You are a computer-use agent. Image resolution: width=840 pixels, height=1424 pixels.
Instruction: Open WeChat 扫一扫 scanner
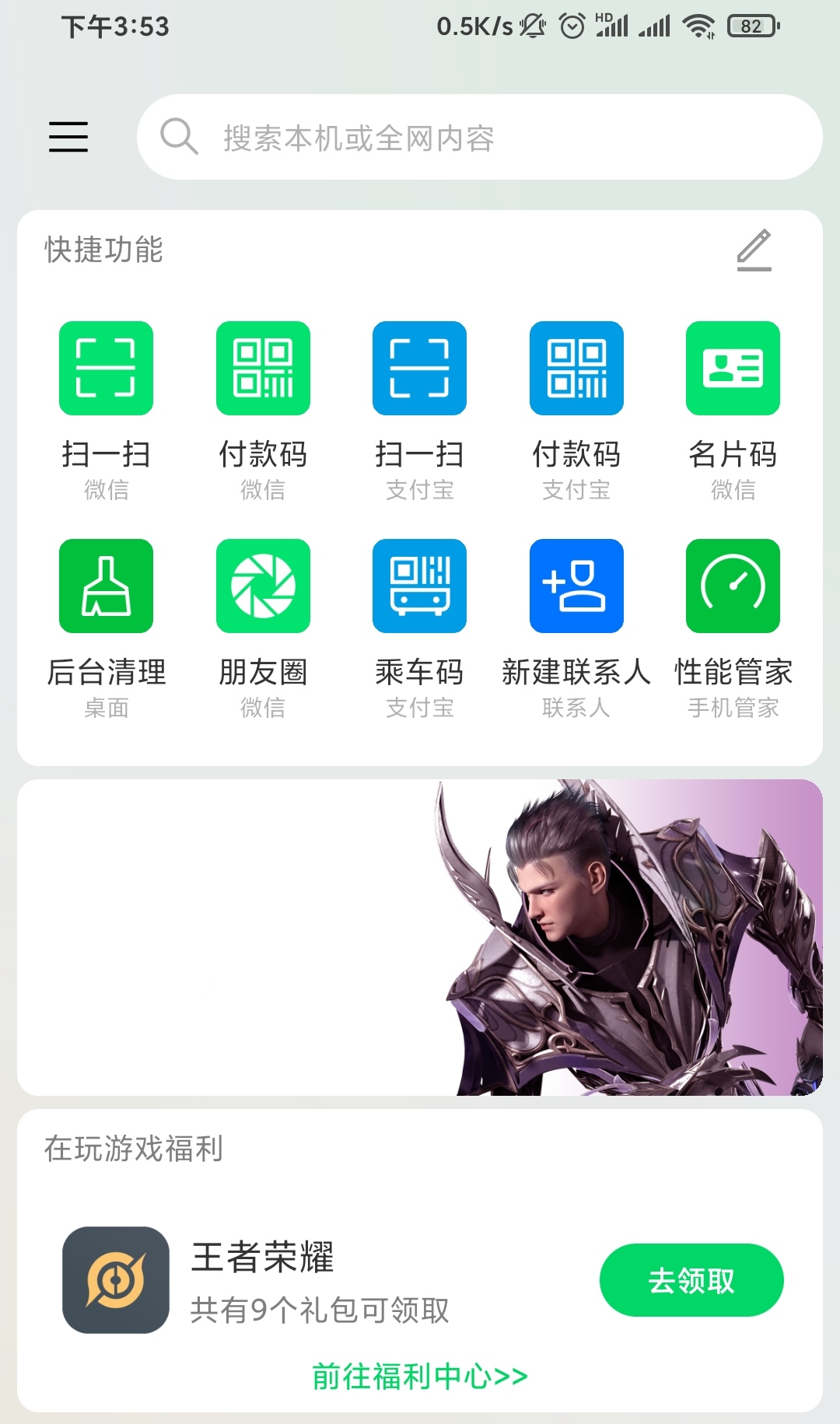click(x=106, y=369)
